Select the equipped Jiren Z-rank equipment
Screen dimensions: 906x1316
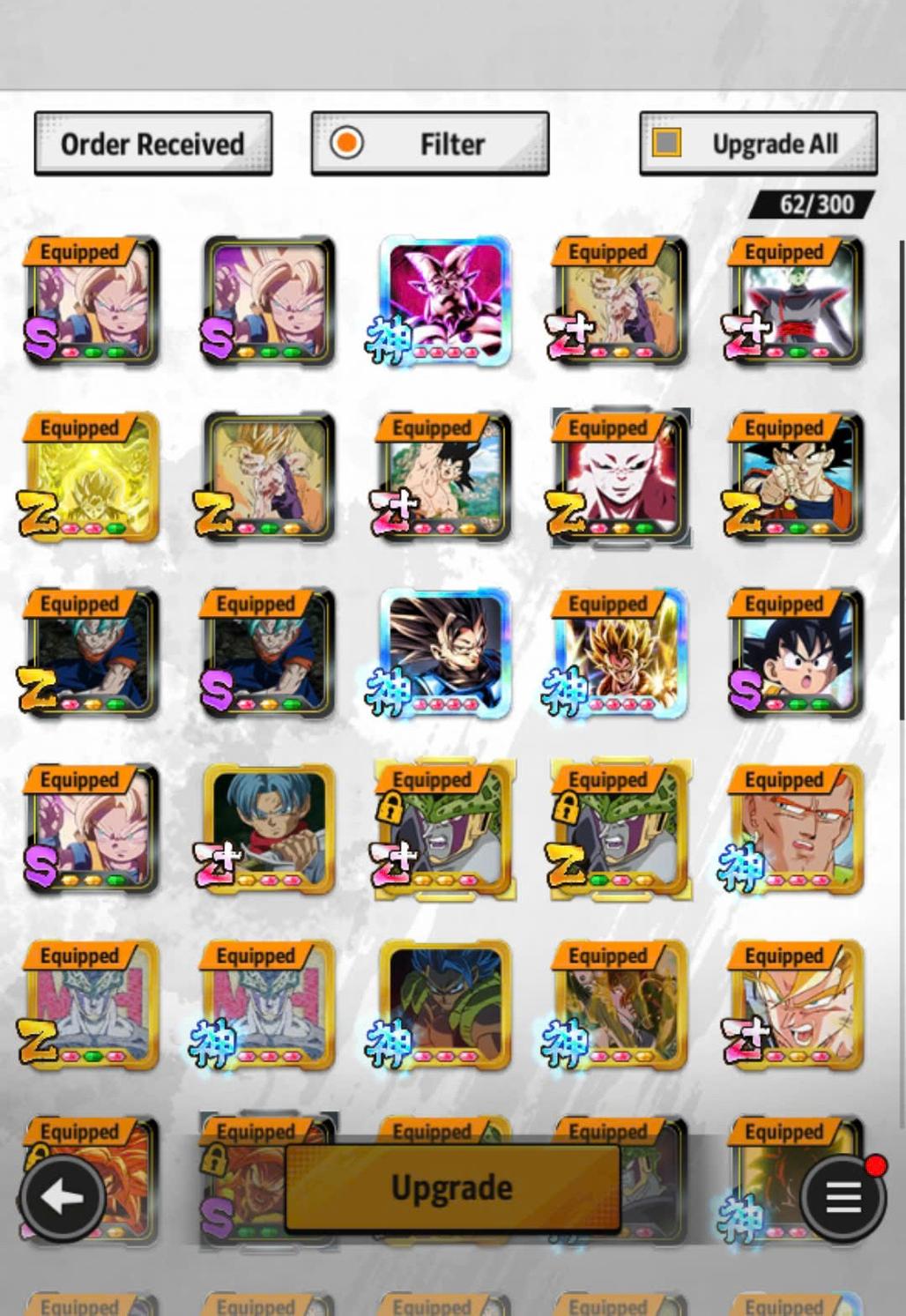[x=620, y=477]
